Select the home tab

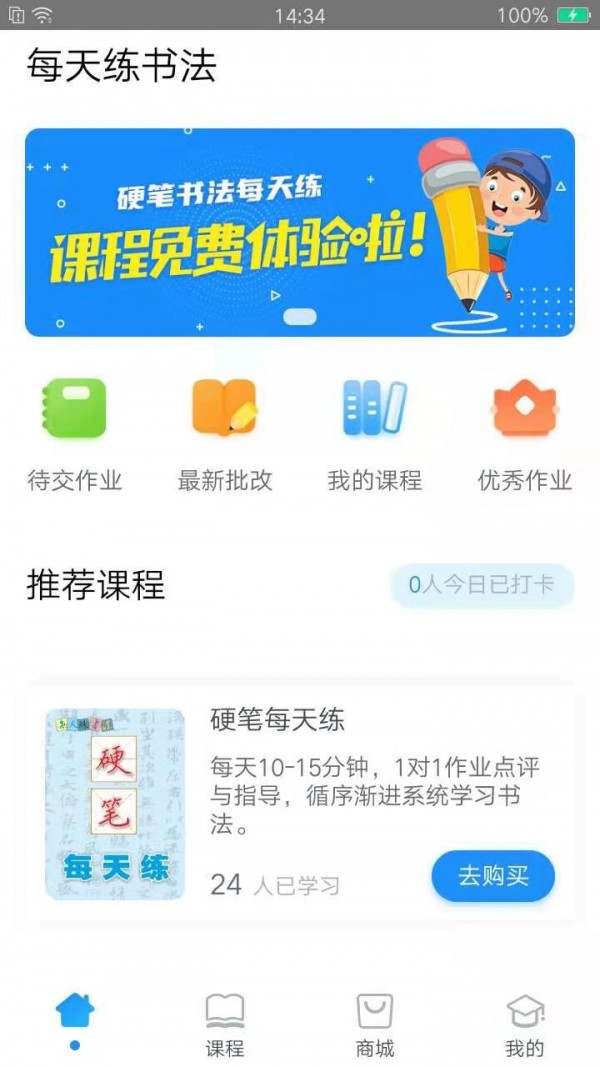[x=75, y=1020]
